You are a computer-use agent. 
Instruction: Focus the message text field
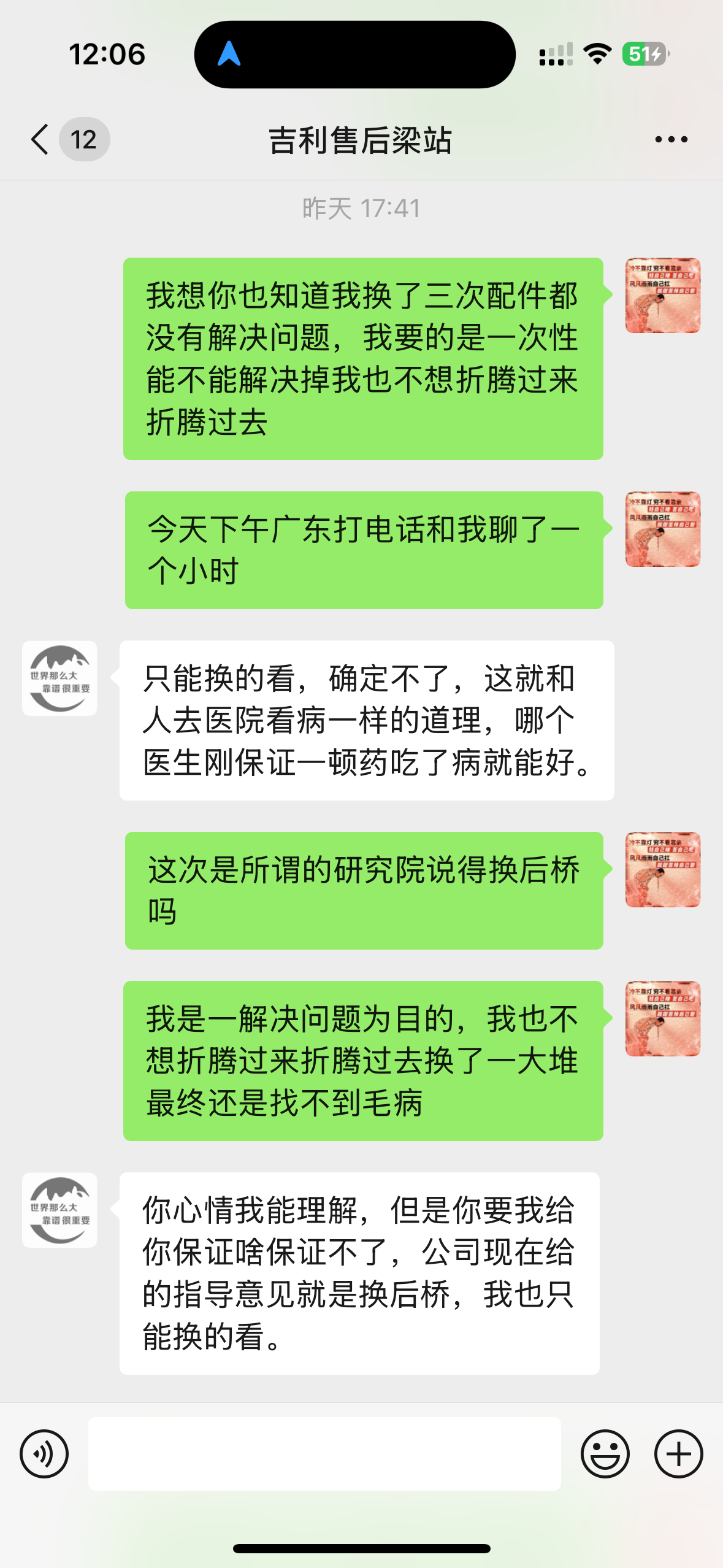click(x=324, y=1453)
